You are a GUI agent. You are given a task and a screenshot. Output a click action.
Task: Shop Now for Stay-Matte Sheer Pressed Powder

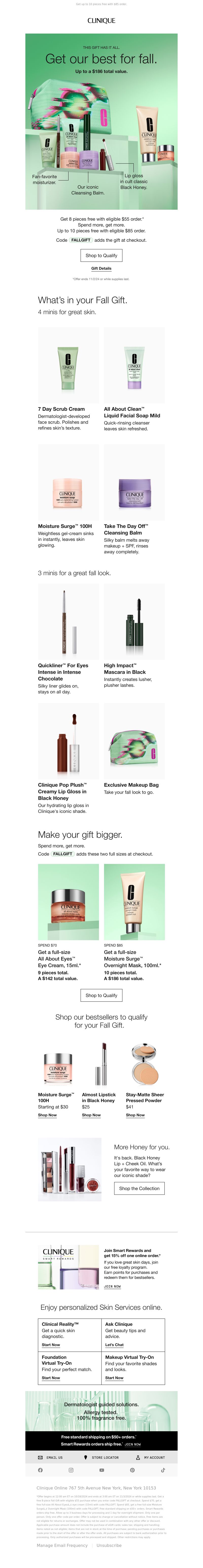(135, 1115)
